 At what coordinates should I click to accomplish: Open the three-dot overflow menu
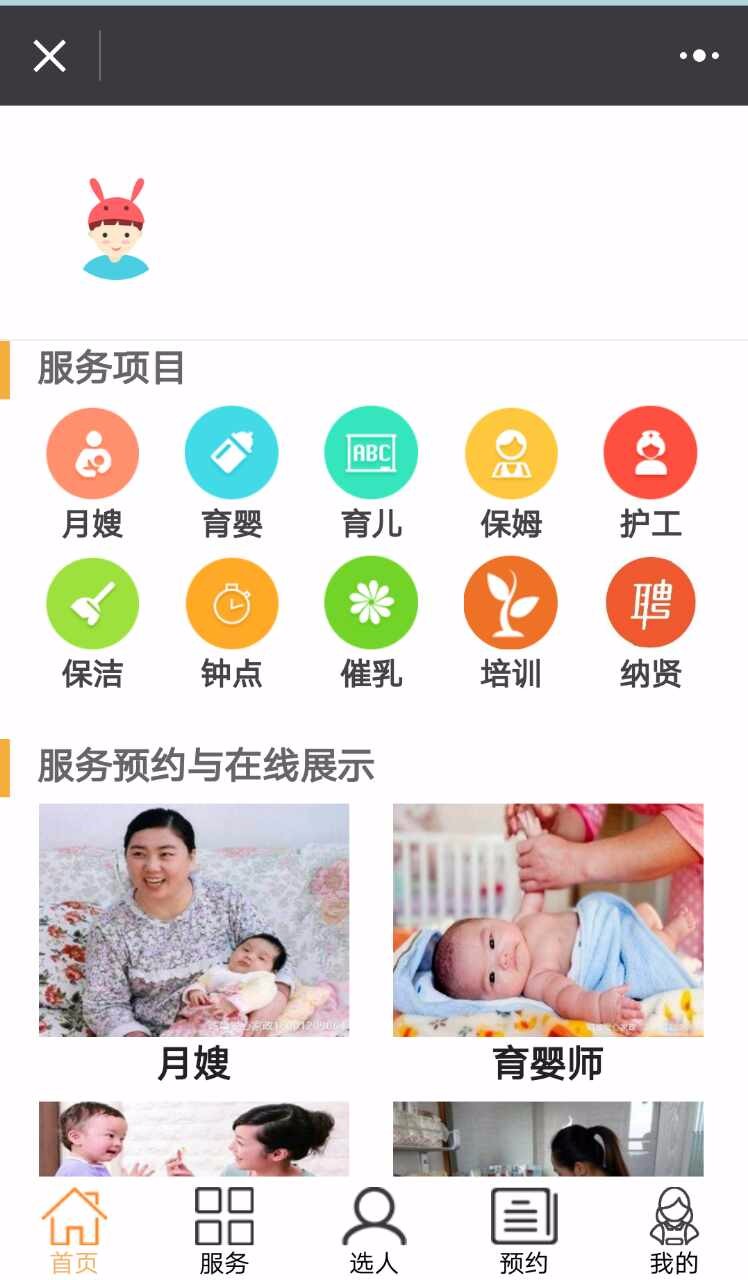[x=699, y=56]
